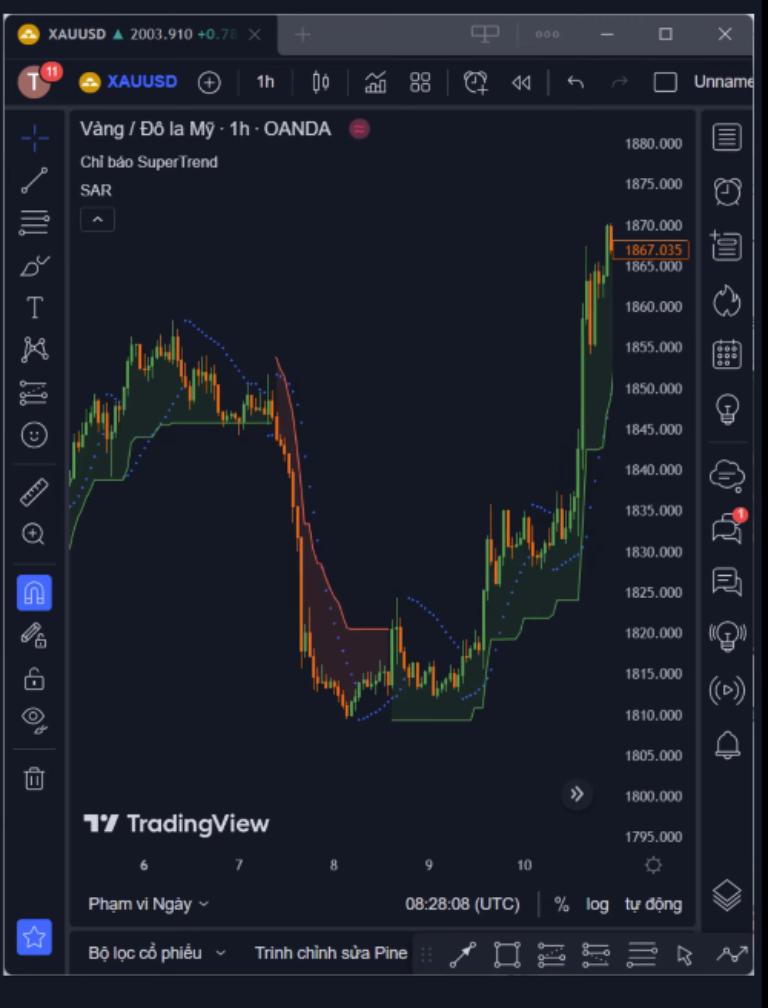
Task: Open the candlestick chart type selector
Action: click(321, 82)
